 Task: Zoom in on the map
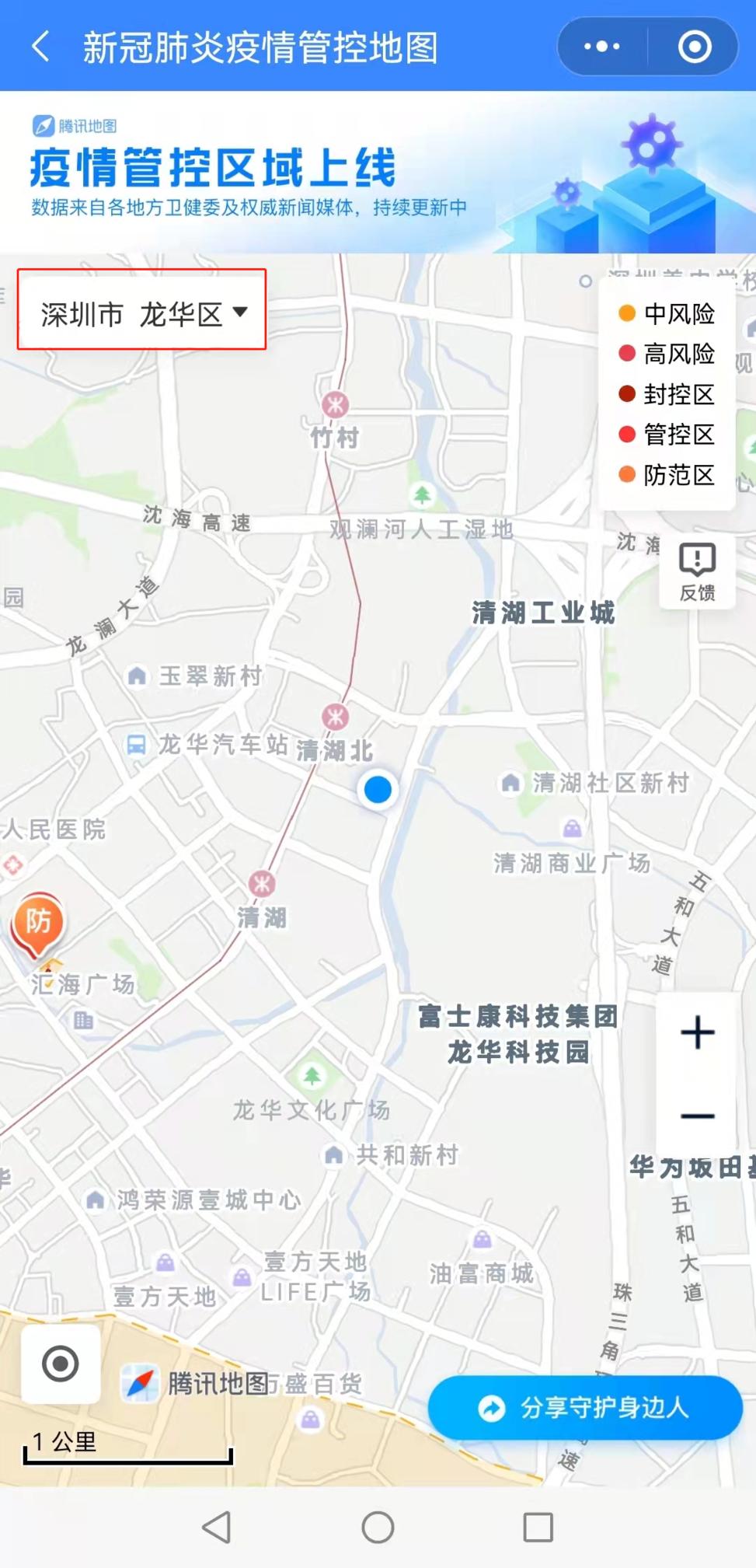pos(697,1032)
